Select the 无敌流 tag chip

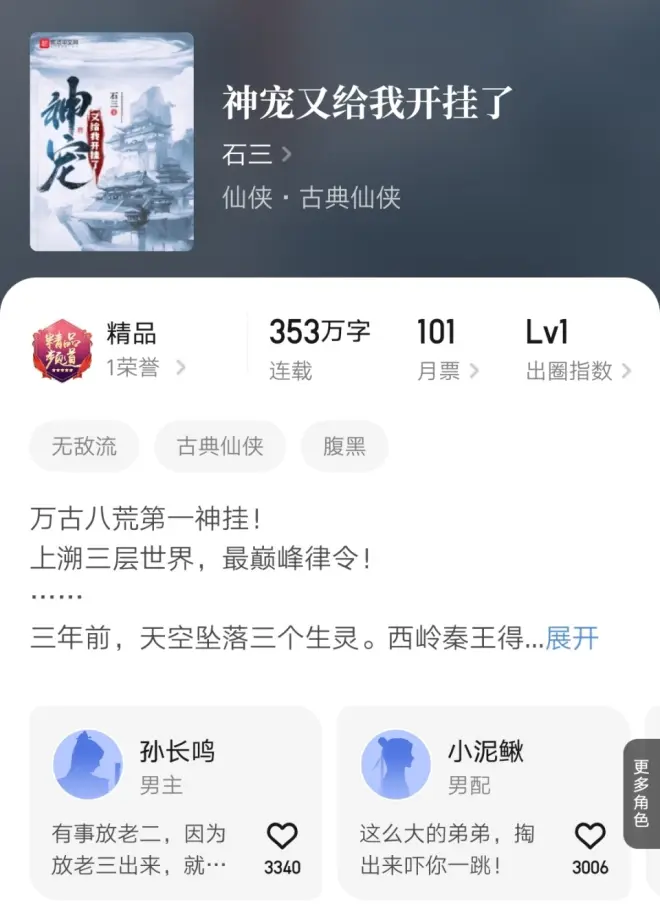click(x=85, y=446)
